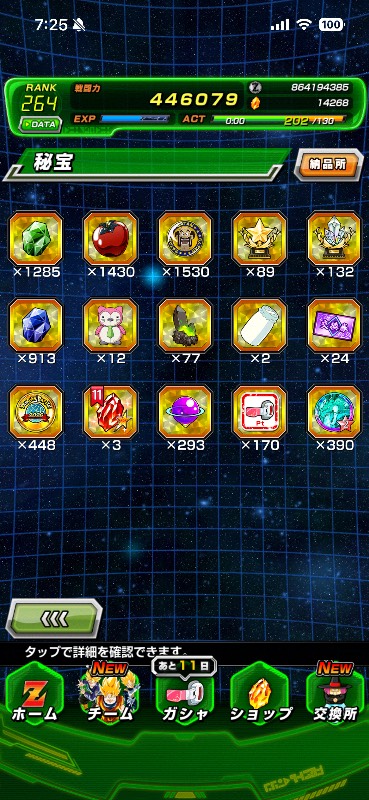Open the purple ticket item ×24

tap(334, 326)
